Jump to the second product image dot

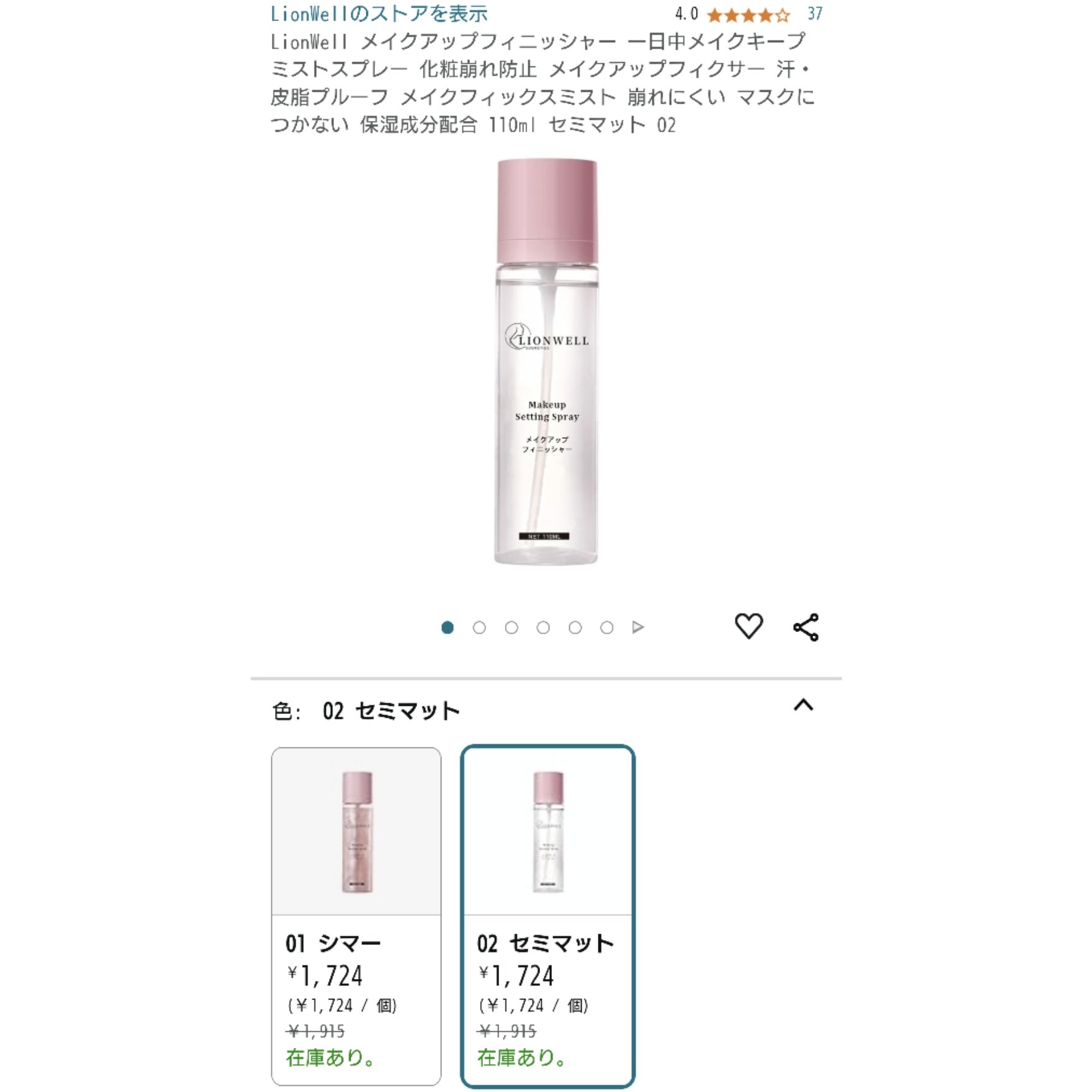(x=479, y=628)
